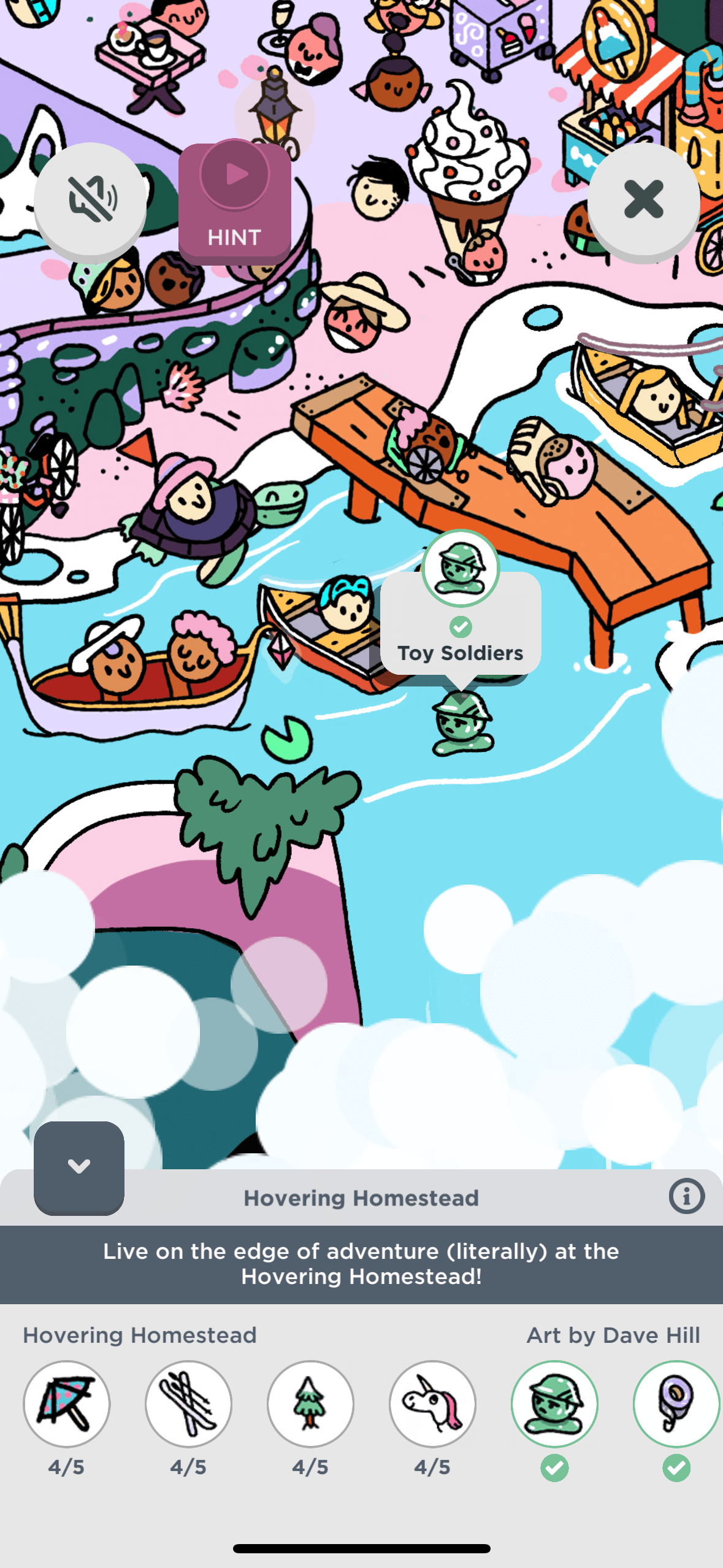Open the info icon for Hovering Homestead
This screenshot has height=1568, width=723.
(x=686, y=1196)
